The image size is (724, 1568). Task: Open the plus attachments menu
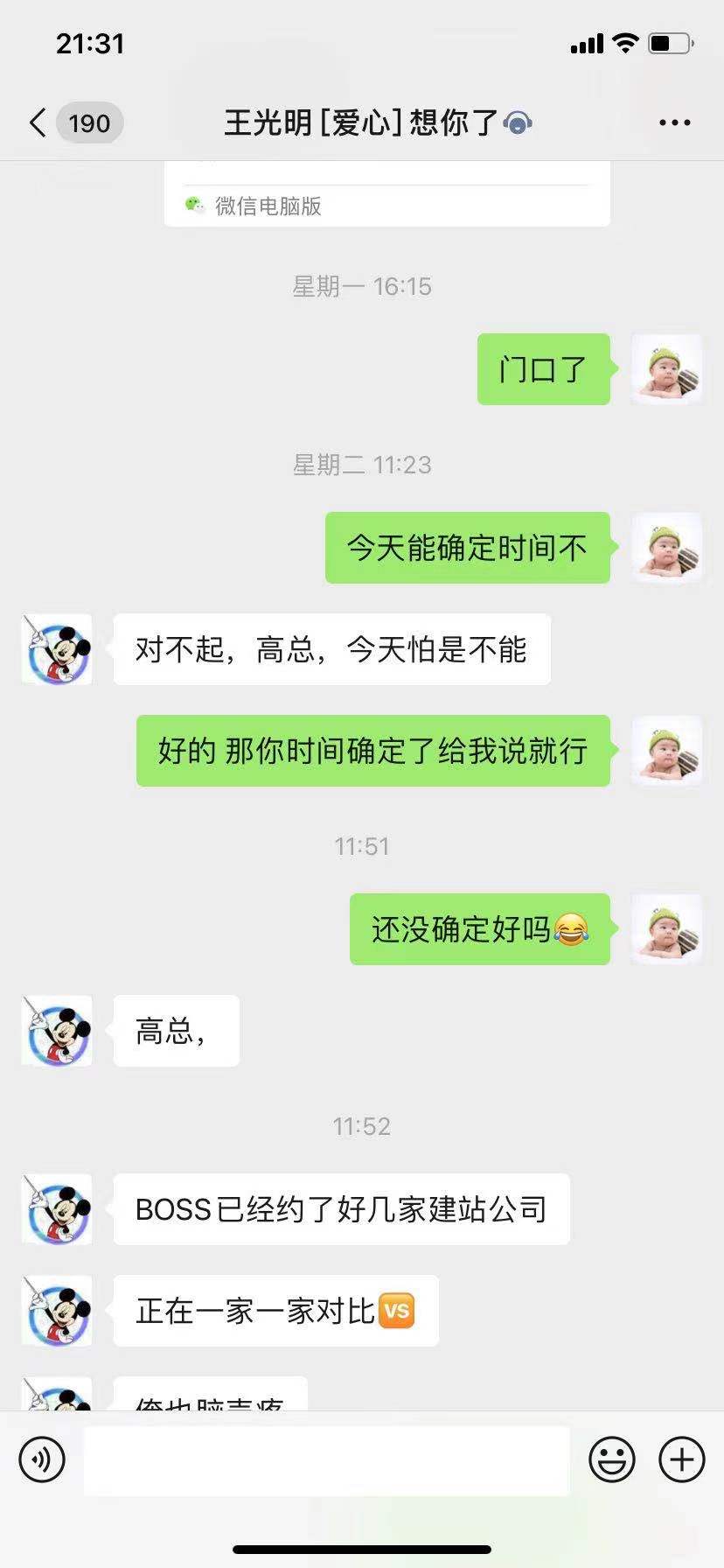681,1459
